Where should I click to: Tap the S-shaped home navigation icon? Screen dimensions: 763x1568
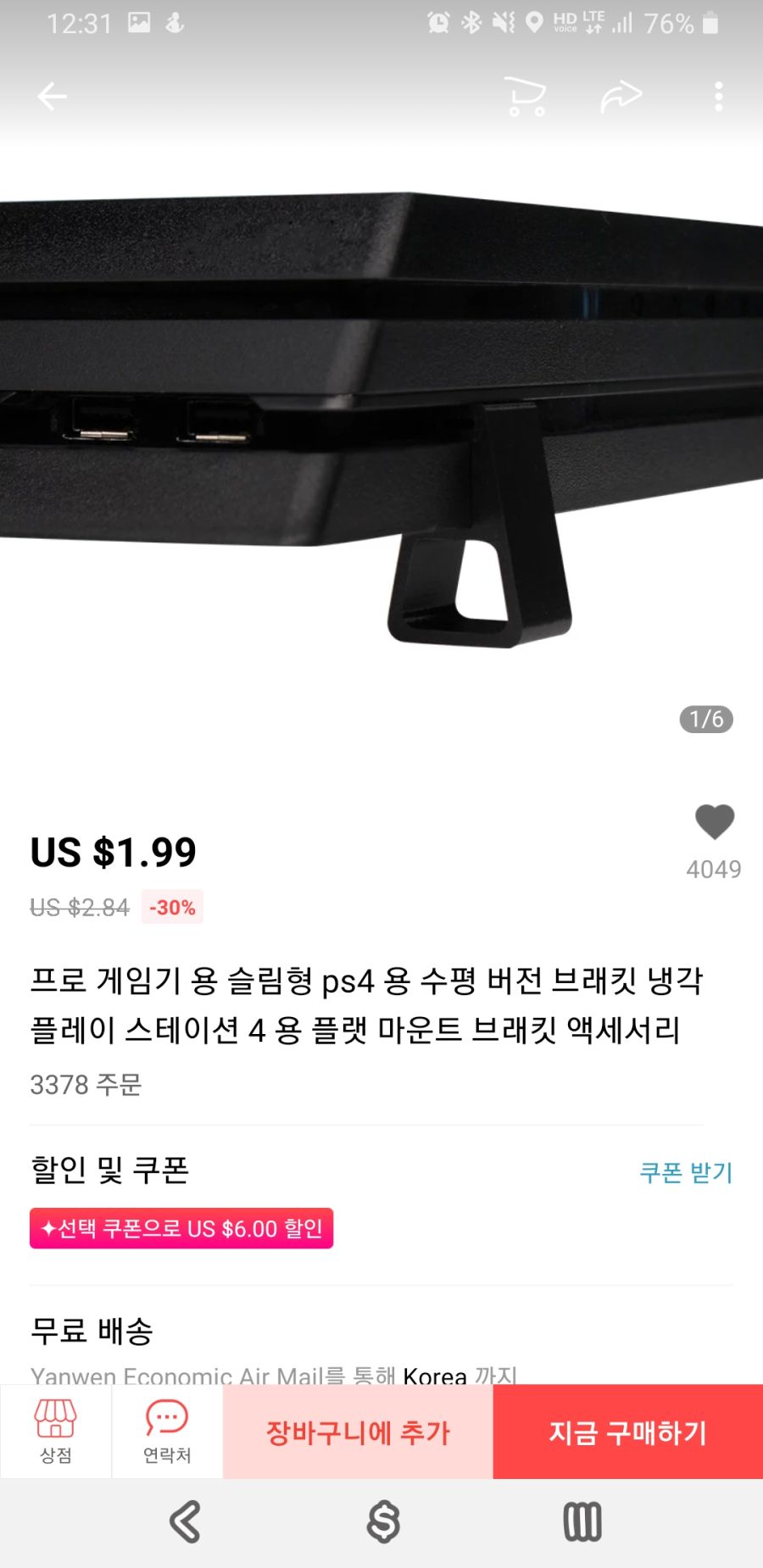point(381,1521)
